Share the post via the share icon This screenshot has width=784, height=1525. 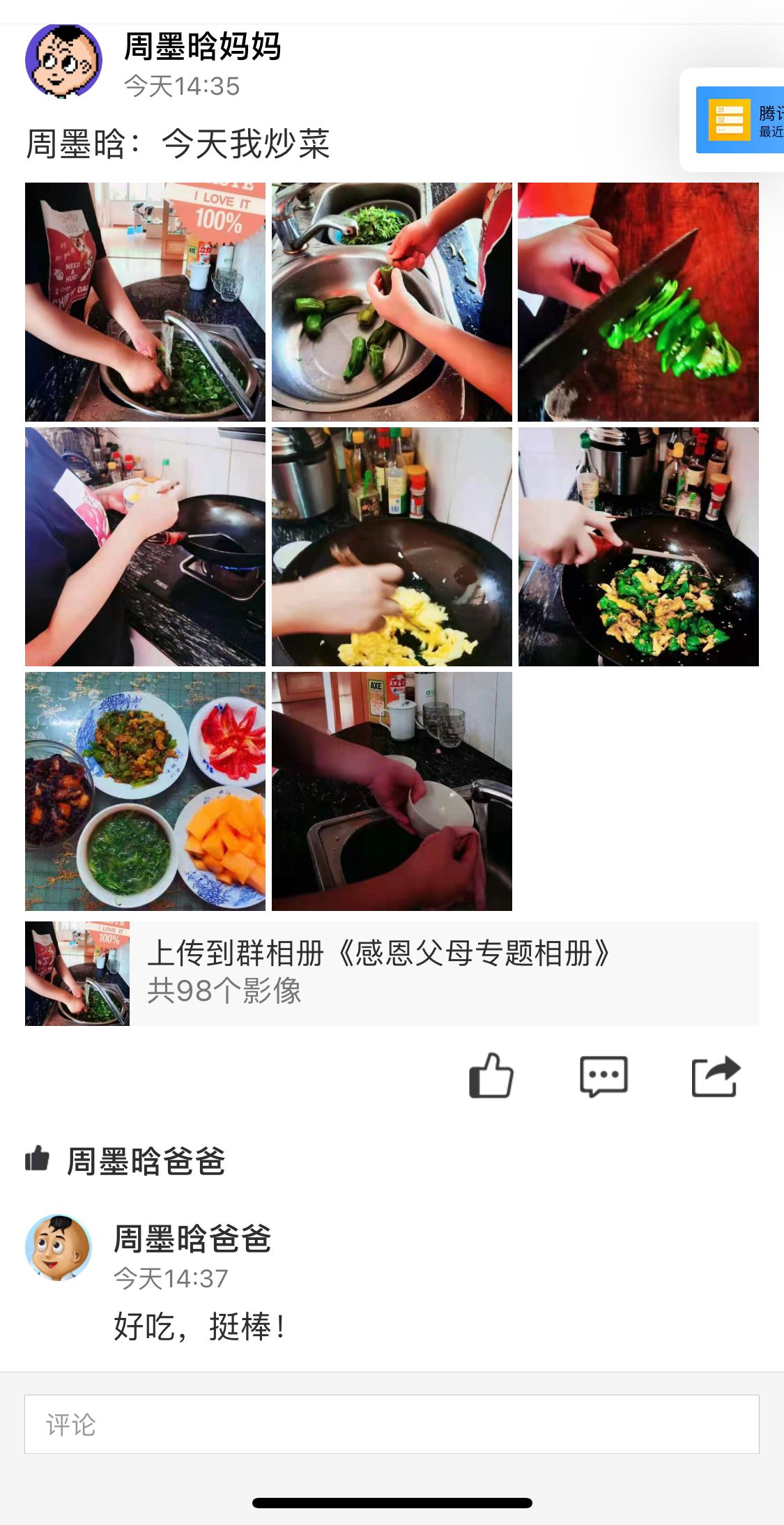coord(715,1076)
